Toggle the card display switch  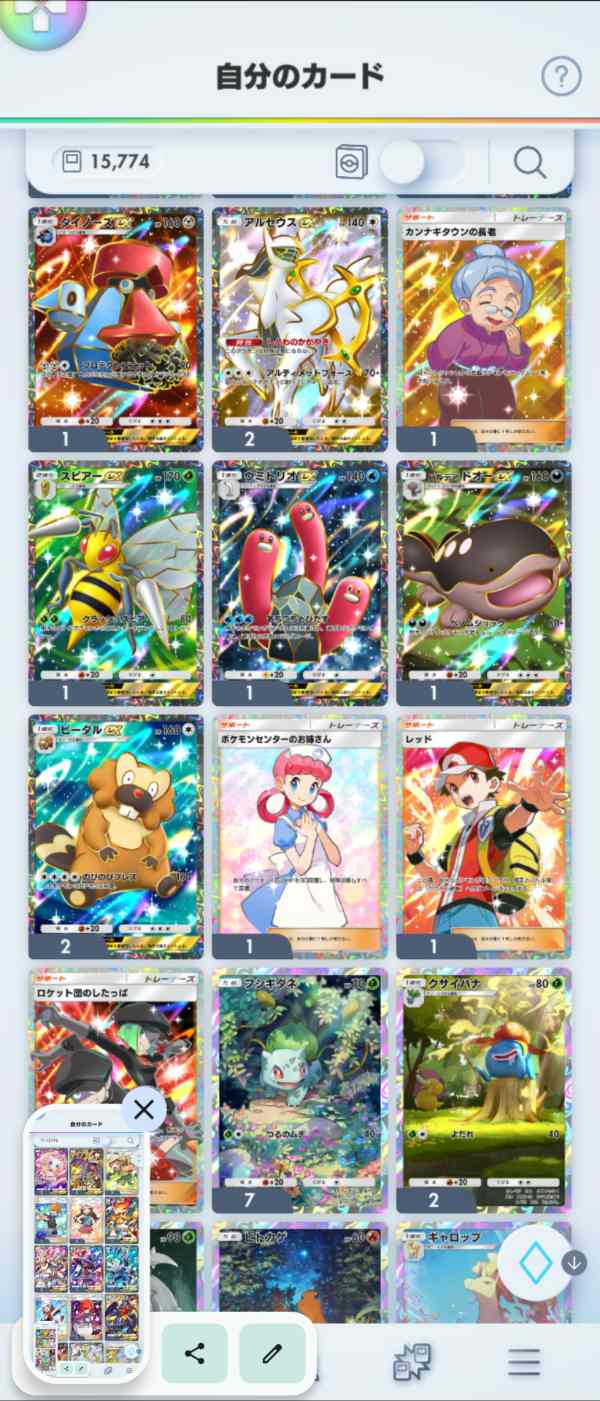coord(423,161)
